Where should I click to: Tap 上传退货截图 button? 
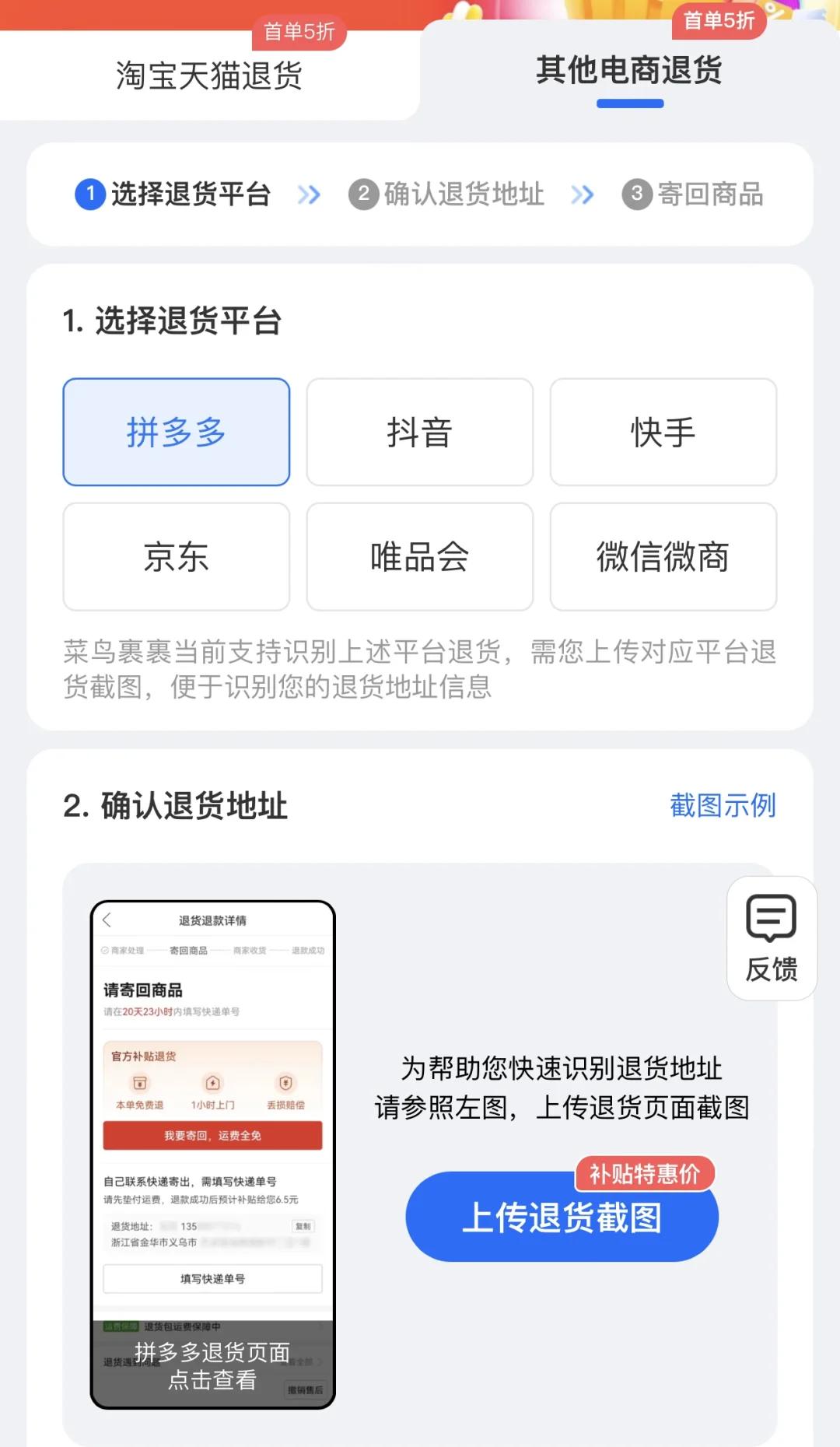click(562, 1218)
